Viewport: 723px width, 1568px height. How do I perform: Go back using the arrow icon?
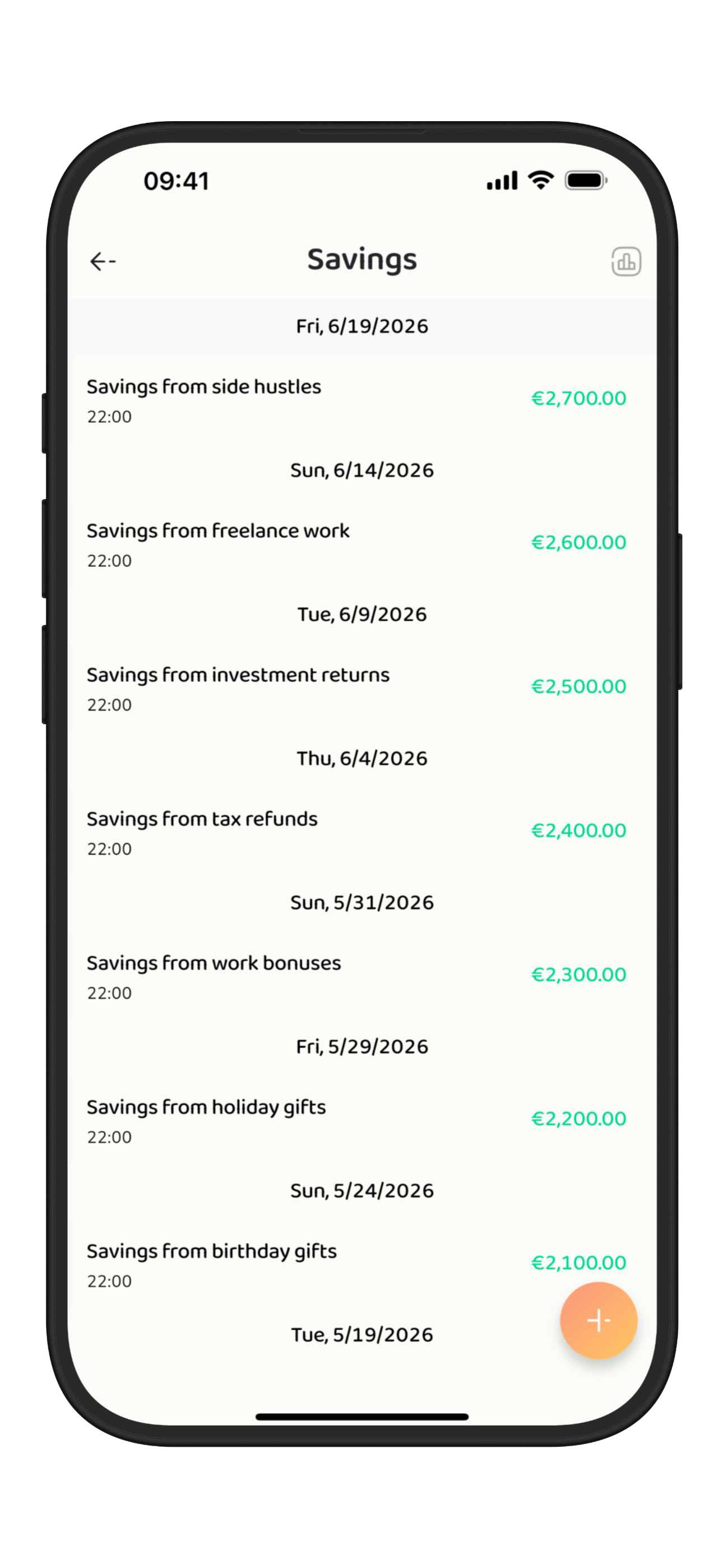102,262
